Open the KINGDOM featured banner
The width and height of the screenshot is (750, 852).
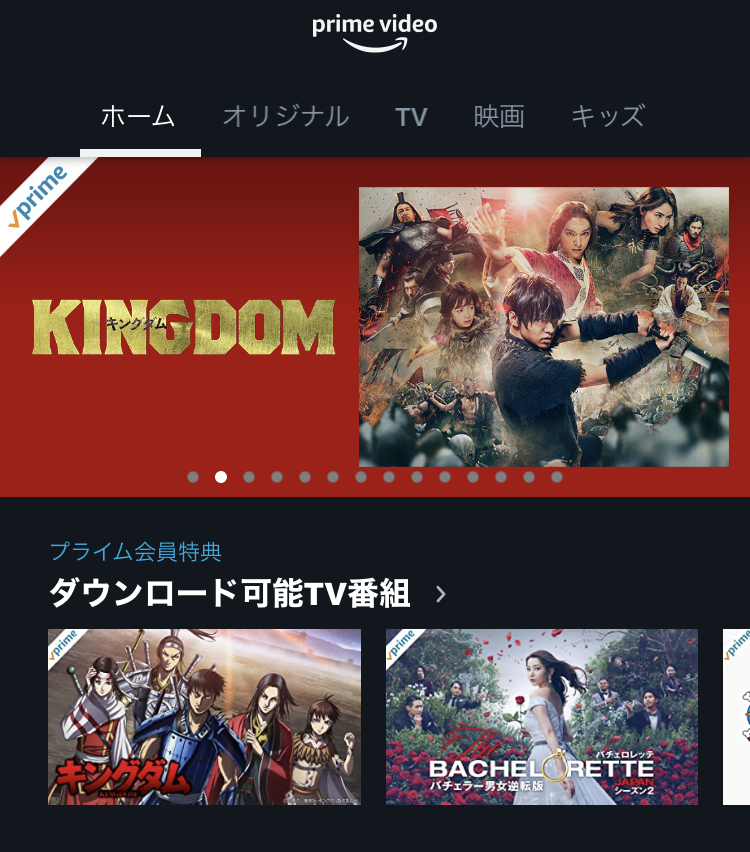click(x=375, y=326)
